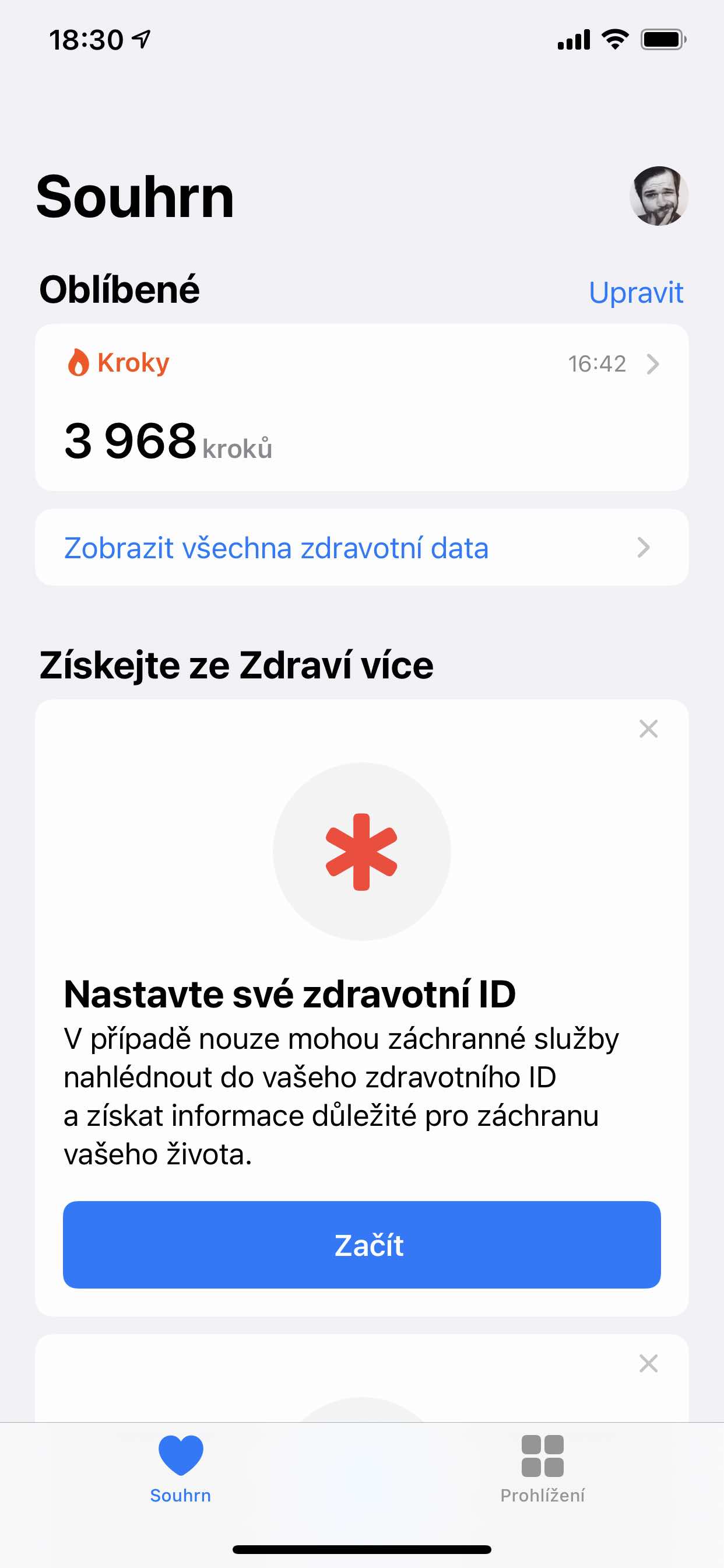
Task: Switch to the Prohlížení tab
Action: click(542, 1468)
